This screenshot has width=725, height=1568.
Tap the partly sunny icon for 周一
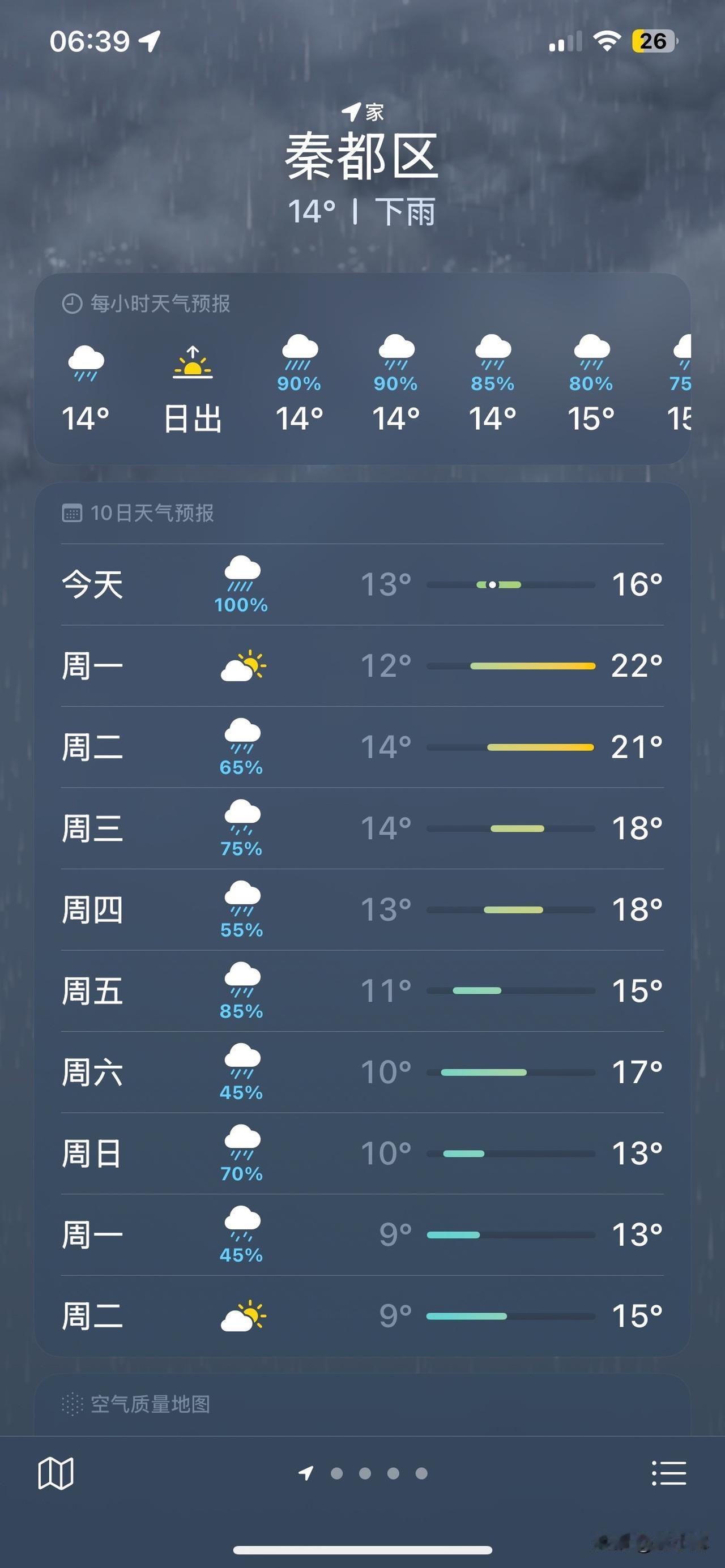(243, 665)
